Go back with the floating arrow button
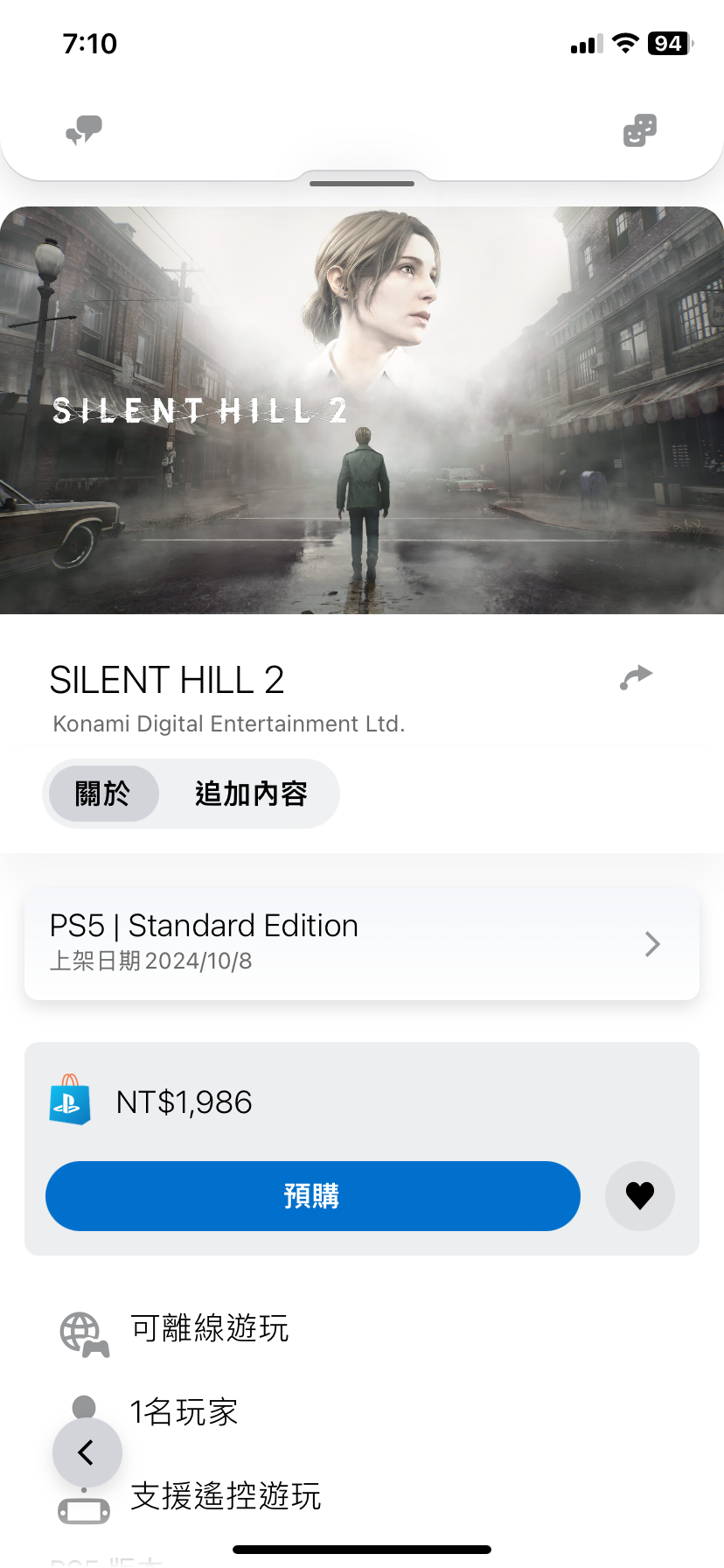 87,1452
